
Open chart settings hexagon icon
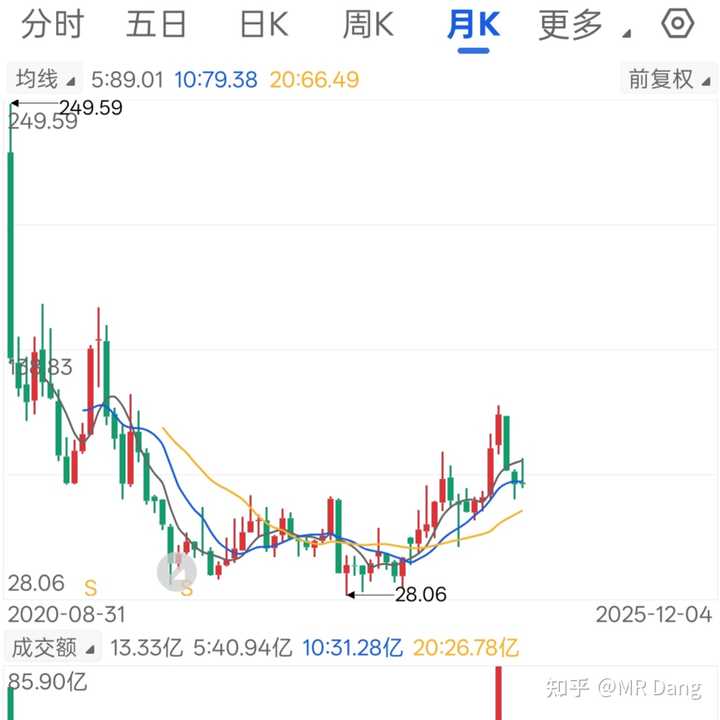pos(679,23)
